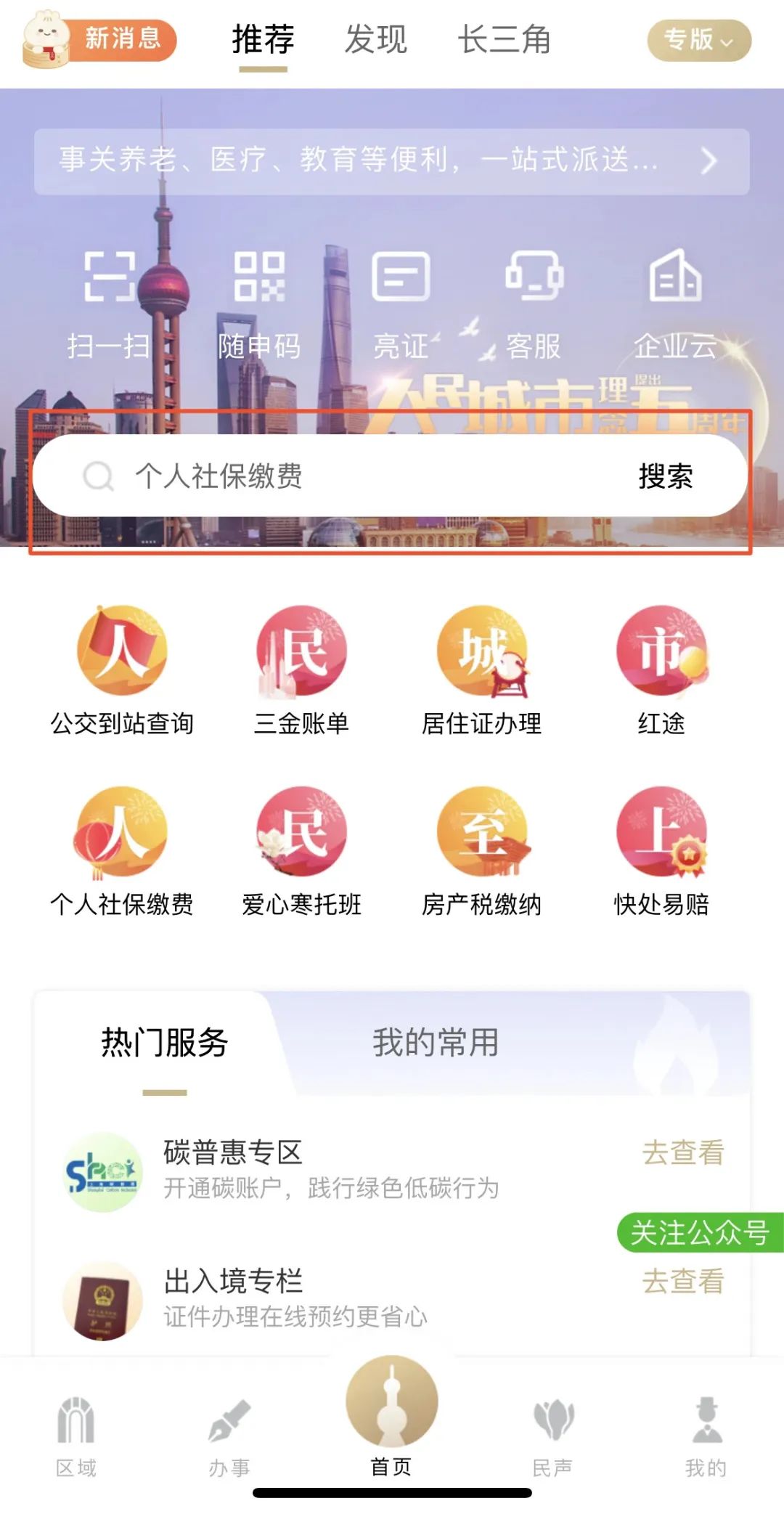This screenshot has width=784, height=1514.
Task: Hit the 搜索 button
Action: pos(665,476)
